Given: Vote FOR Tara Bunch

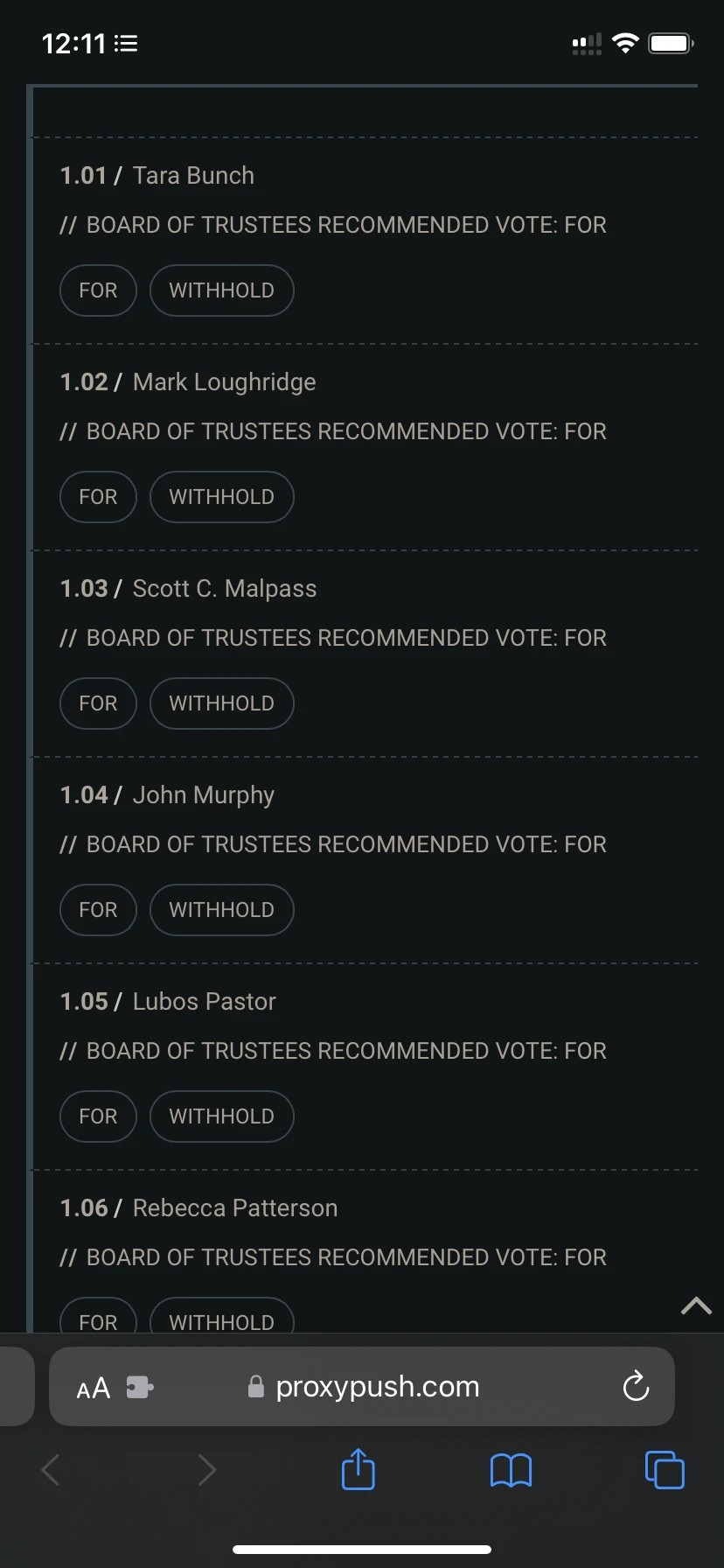Looking at the screenshot, I should click(98, 290).
